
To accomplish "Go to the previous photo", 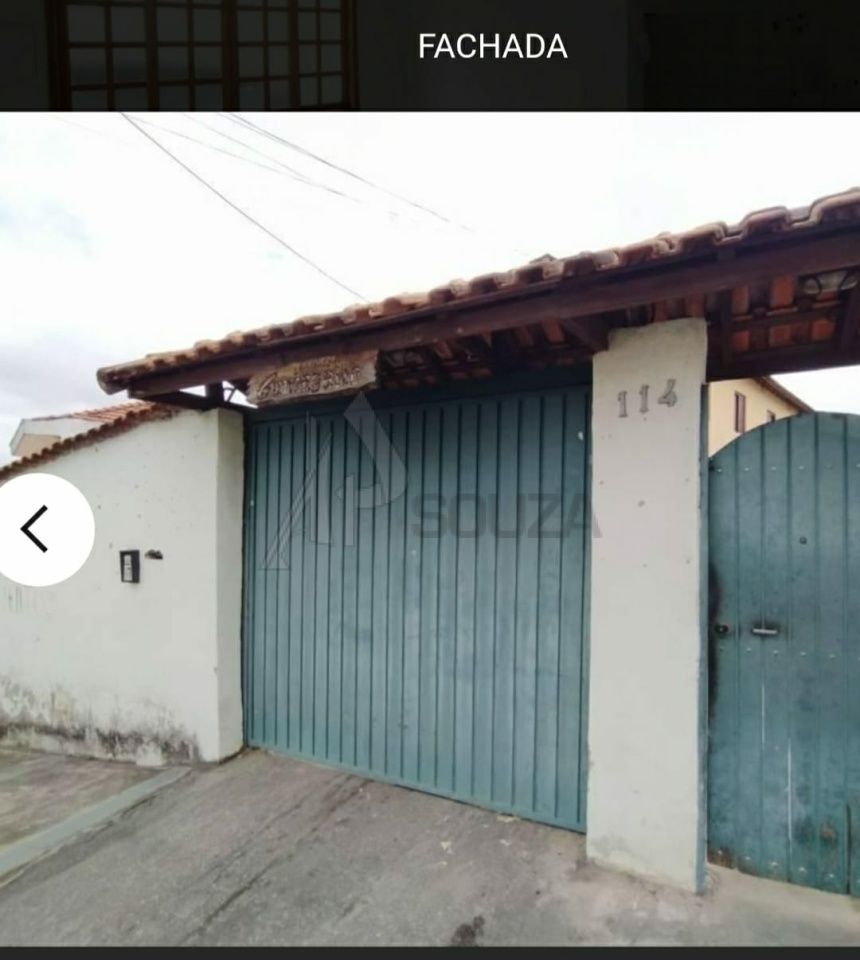I will 38,529.
